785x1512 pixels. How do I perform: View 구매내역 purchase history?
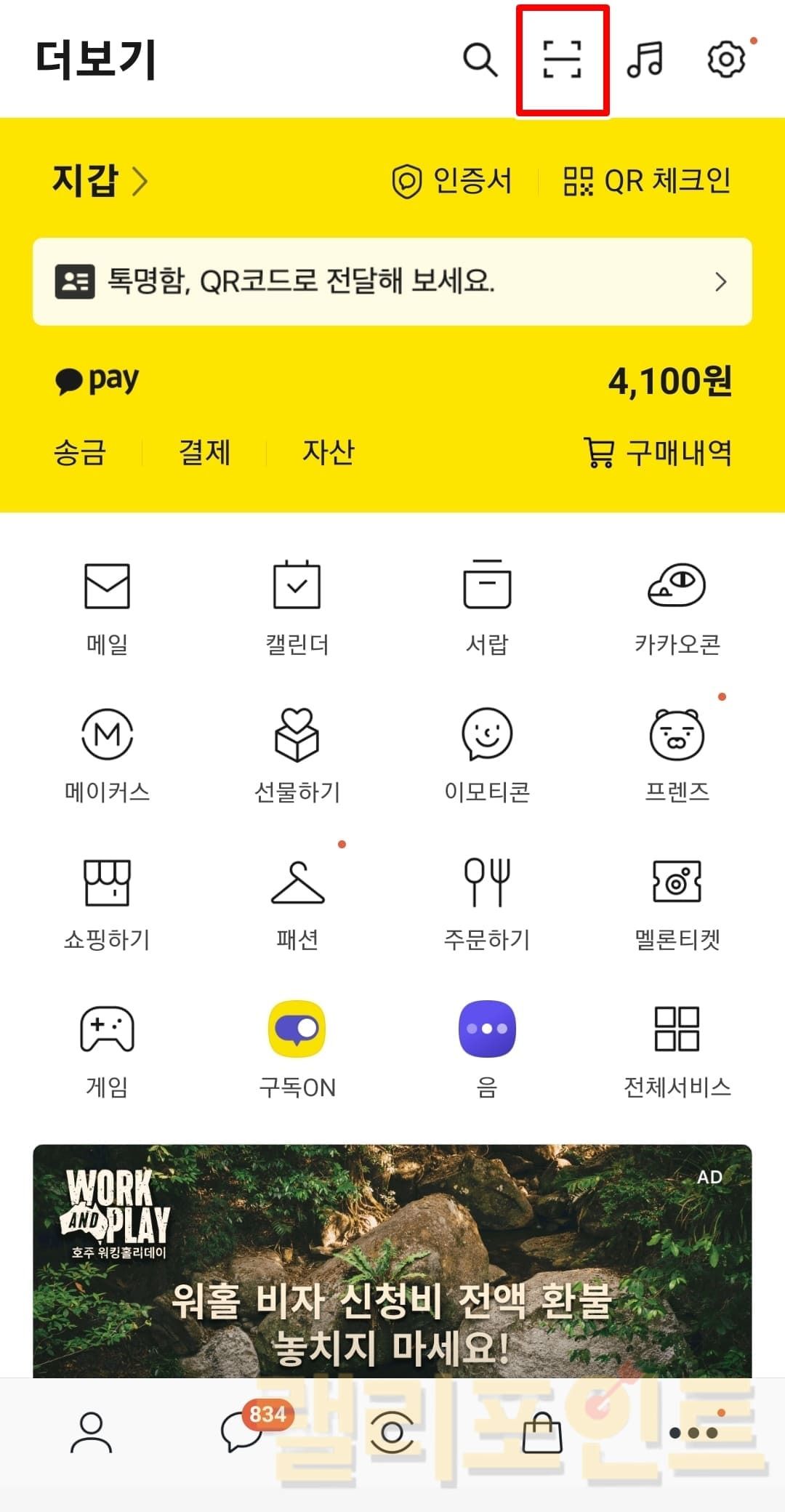coord(658,452)
